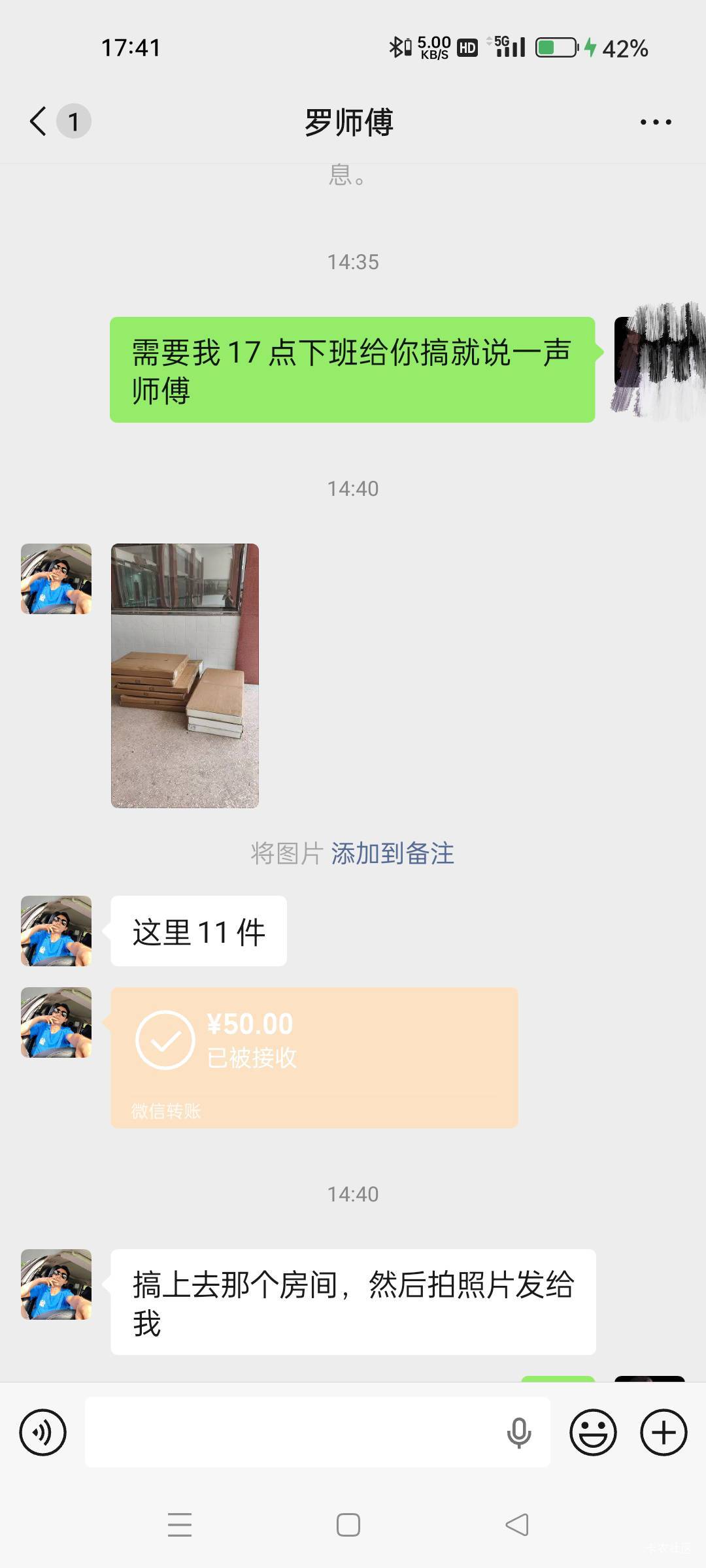Open the ¥50.00 WeChat transfer card
The image size is (706, 1568).
click(314, 1057)
